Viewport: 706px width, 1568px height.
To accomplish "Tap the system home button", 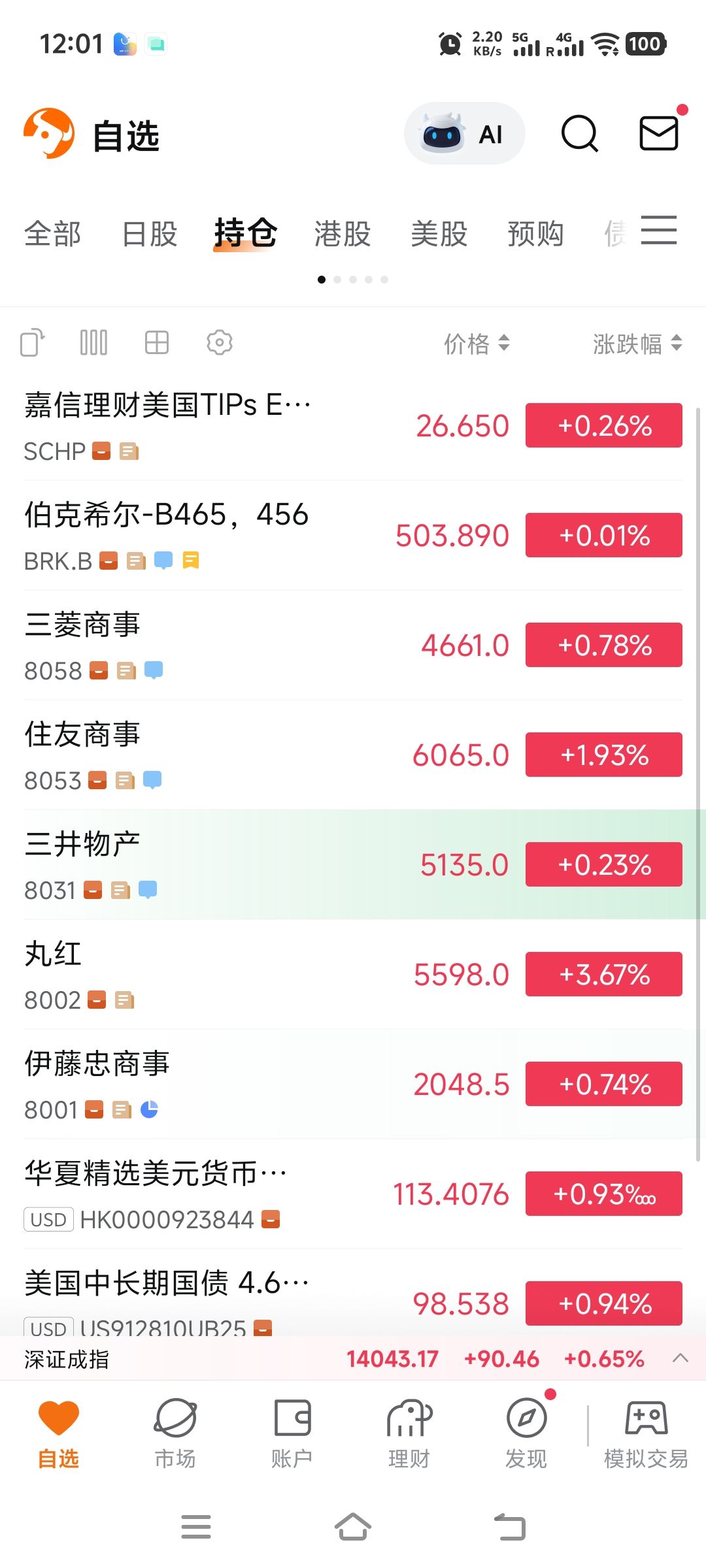I will click(353, 1527).
